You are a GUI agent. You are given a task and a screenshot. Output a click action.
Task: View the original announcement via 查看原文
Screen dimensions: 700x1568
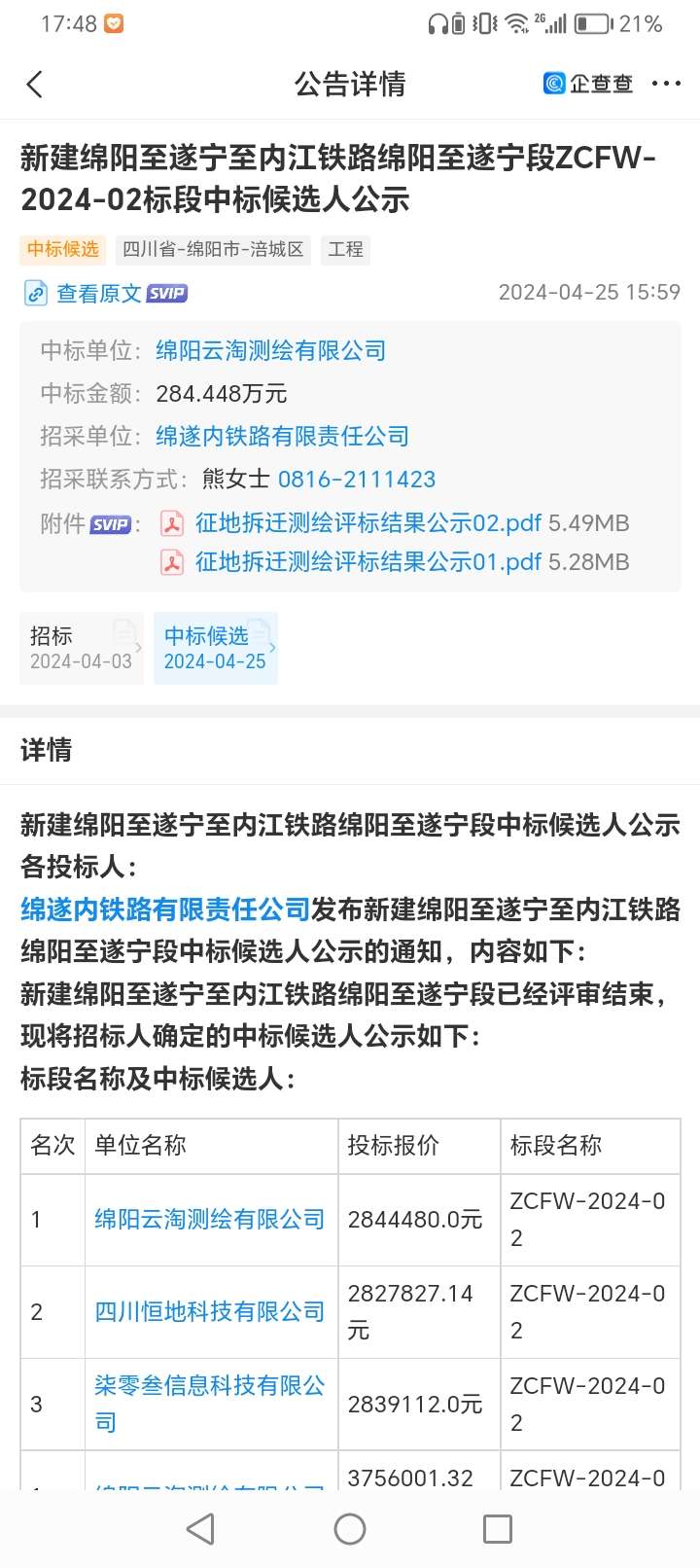[x=98, y=293]
